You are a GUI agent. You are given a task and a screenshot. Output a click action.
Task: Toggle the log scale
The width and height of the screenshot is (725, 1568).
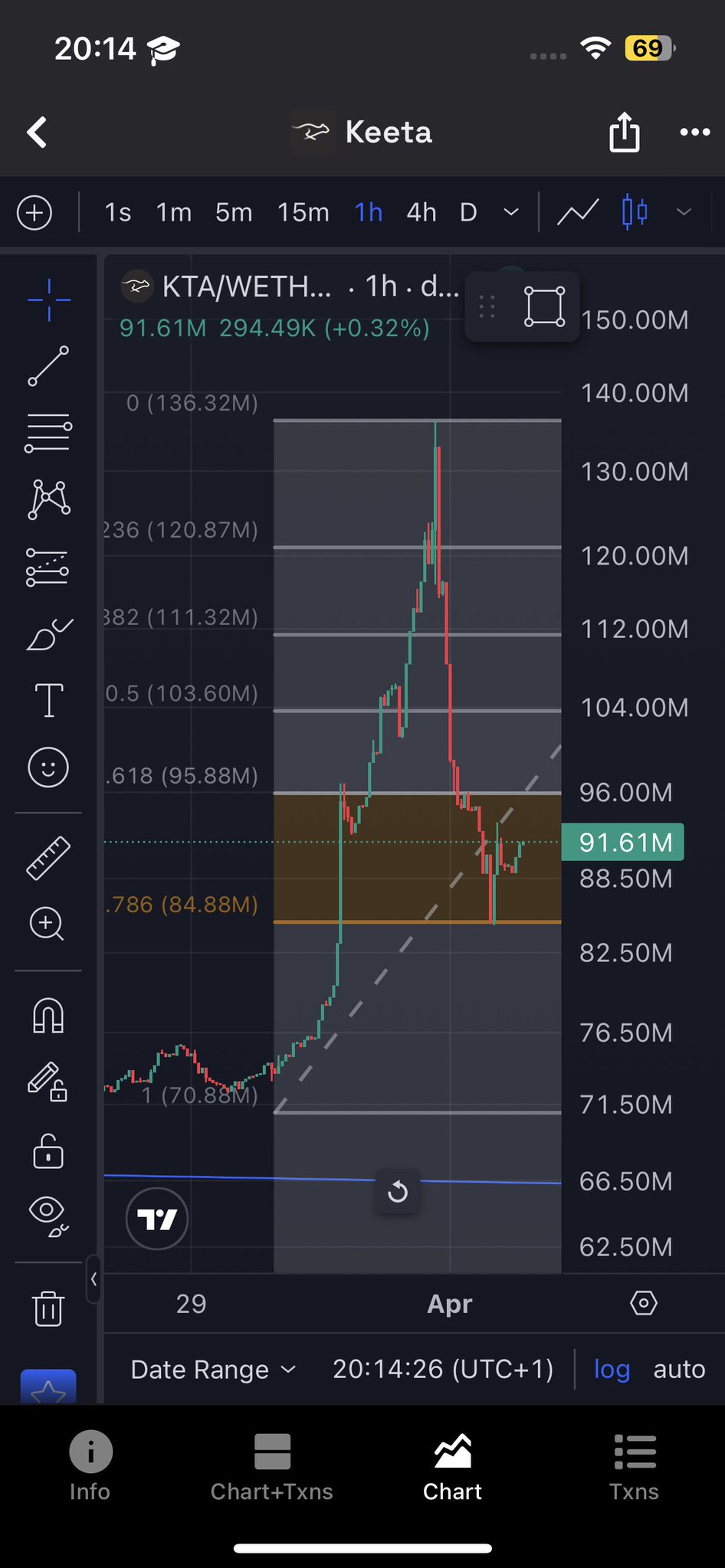click(x=612, y=1369)
